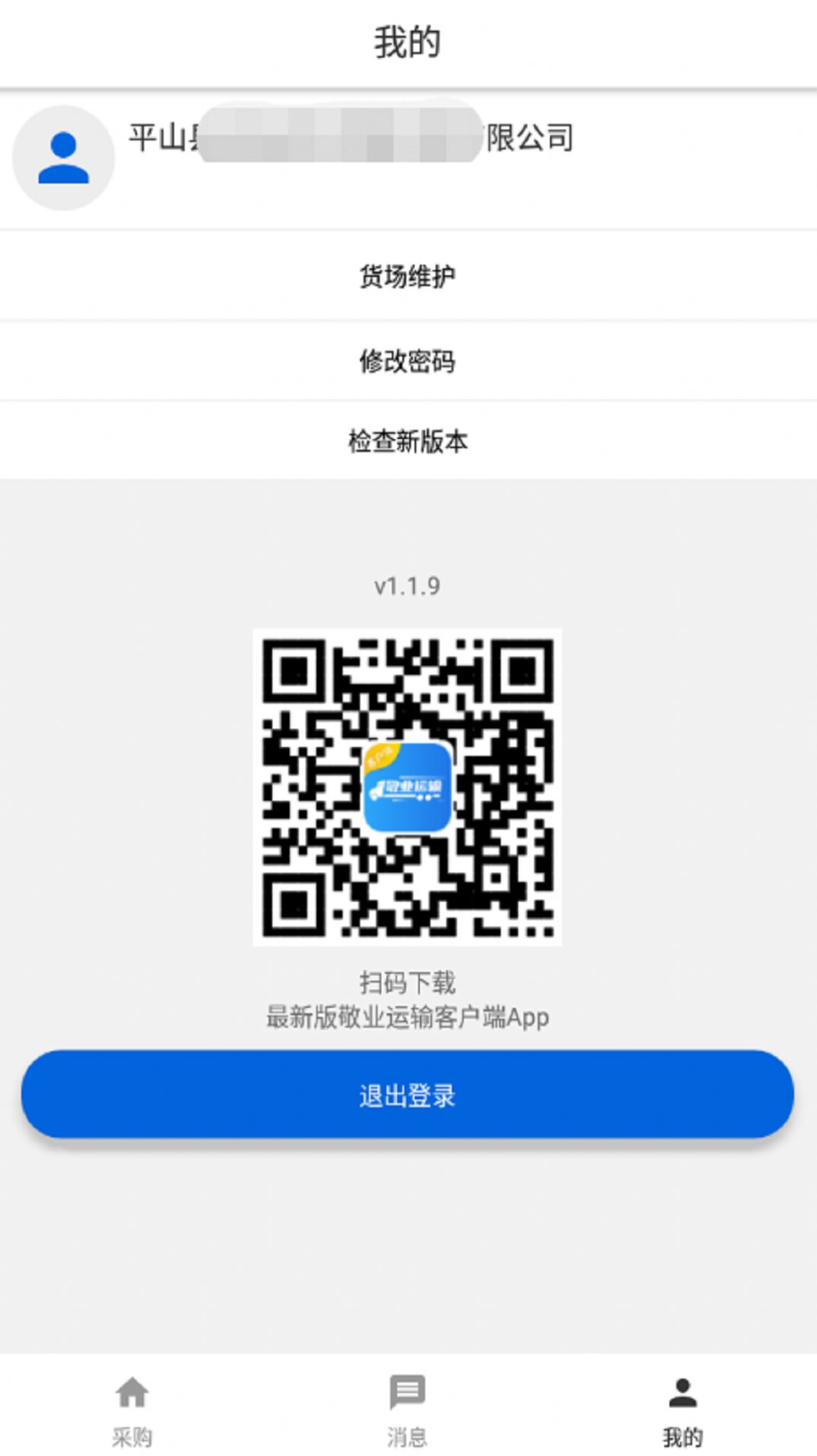The image size is (817, 1456).
Task: Open the 修改密码 password change entry
Action: coord(408,361)
